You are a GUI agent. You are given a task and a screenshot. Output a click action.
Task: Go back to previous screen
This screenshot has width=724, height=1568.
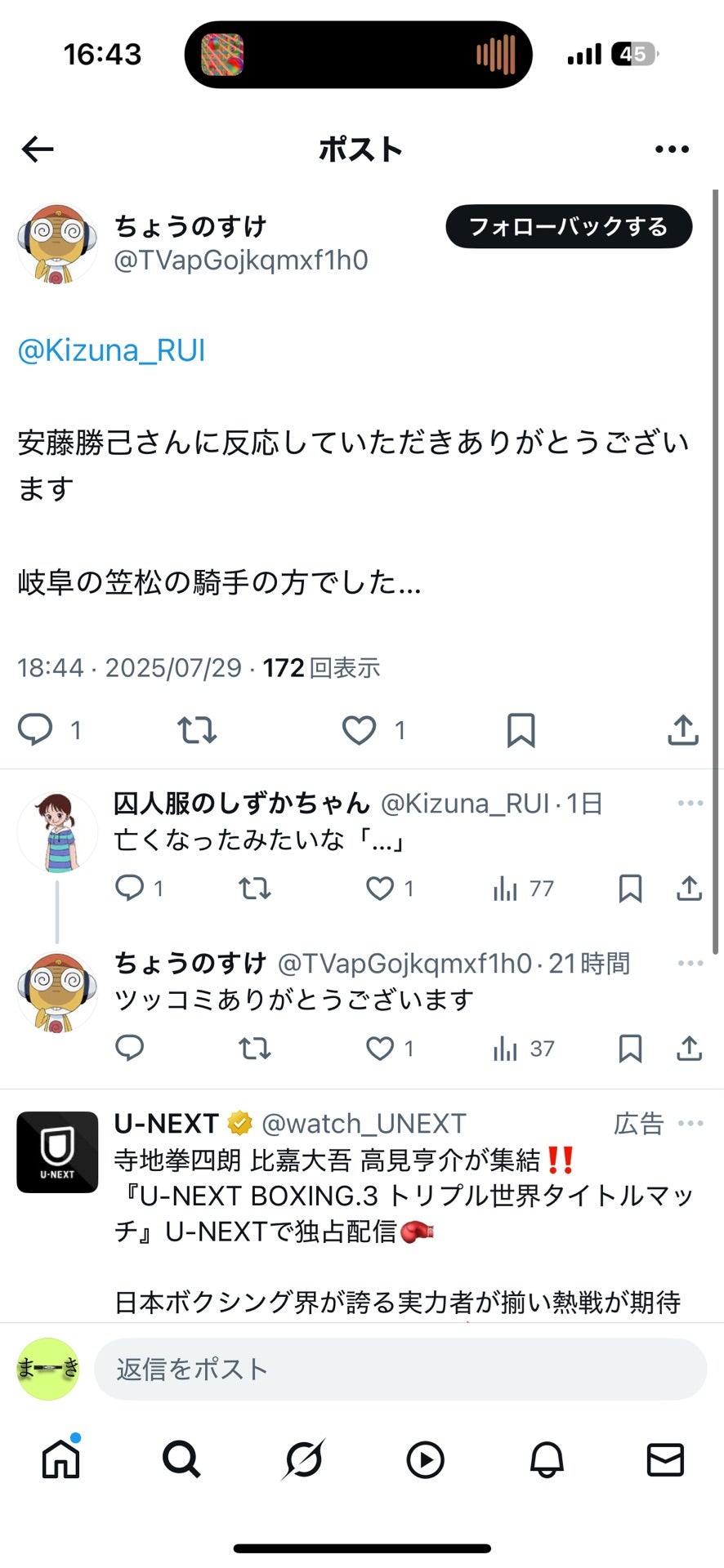click(37, 148)
